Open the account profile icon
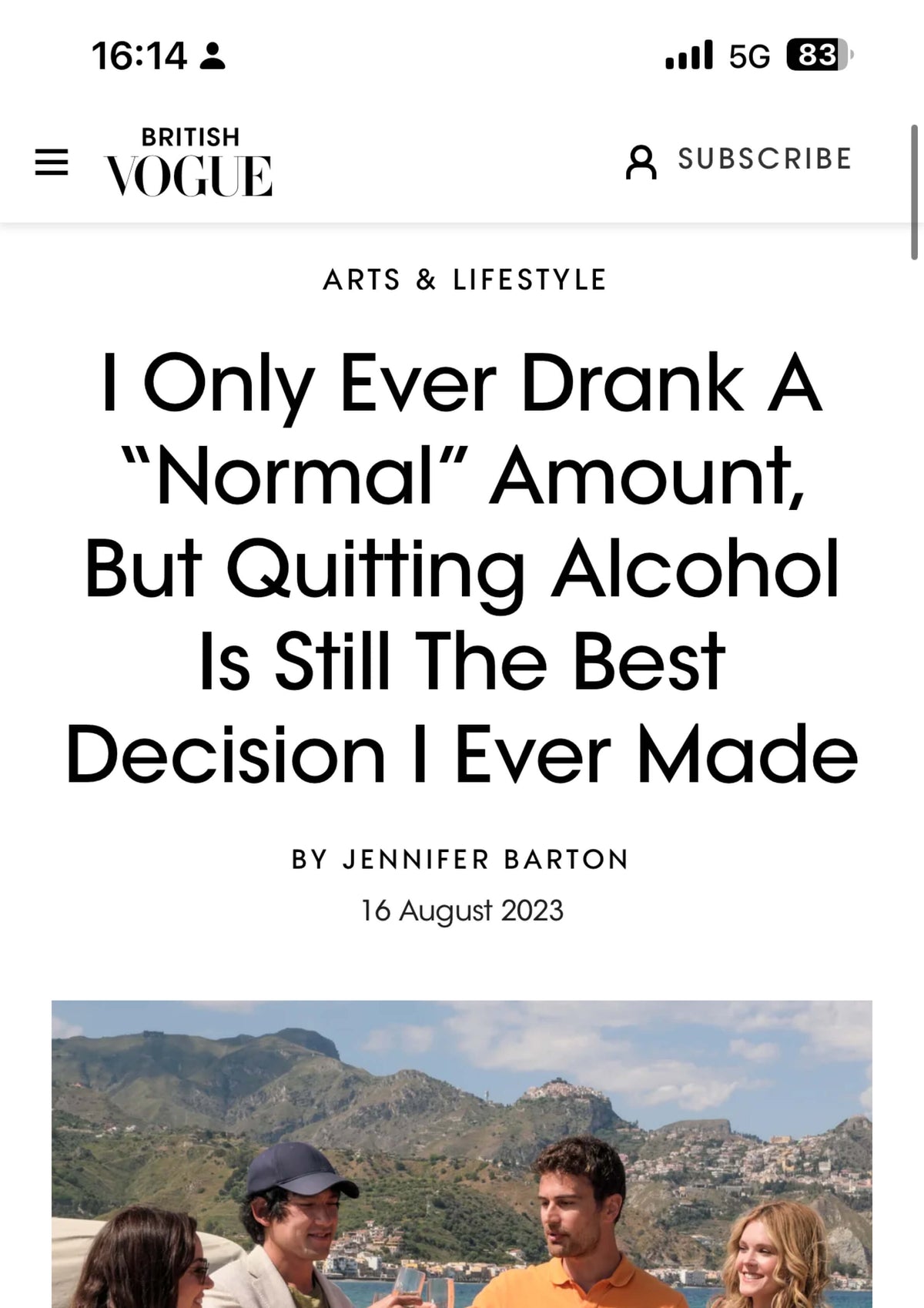This screenshot has width=924, height=1308. coord(641,162)
